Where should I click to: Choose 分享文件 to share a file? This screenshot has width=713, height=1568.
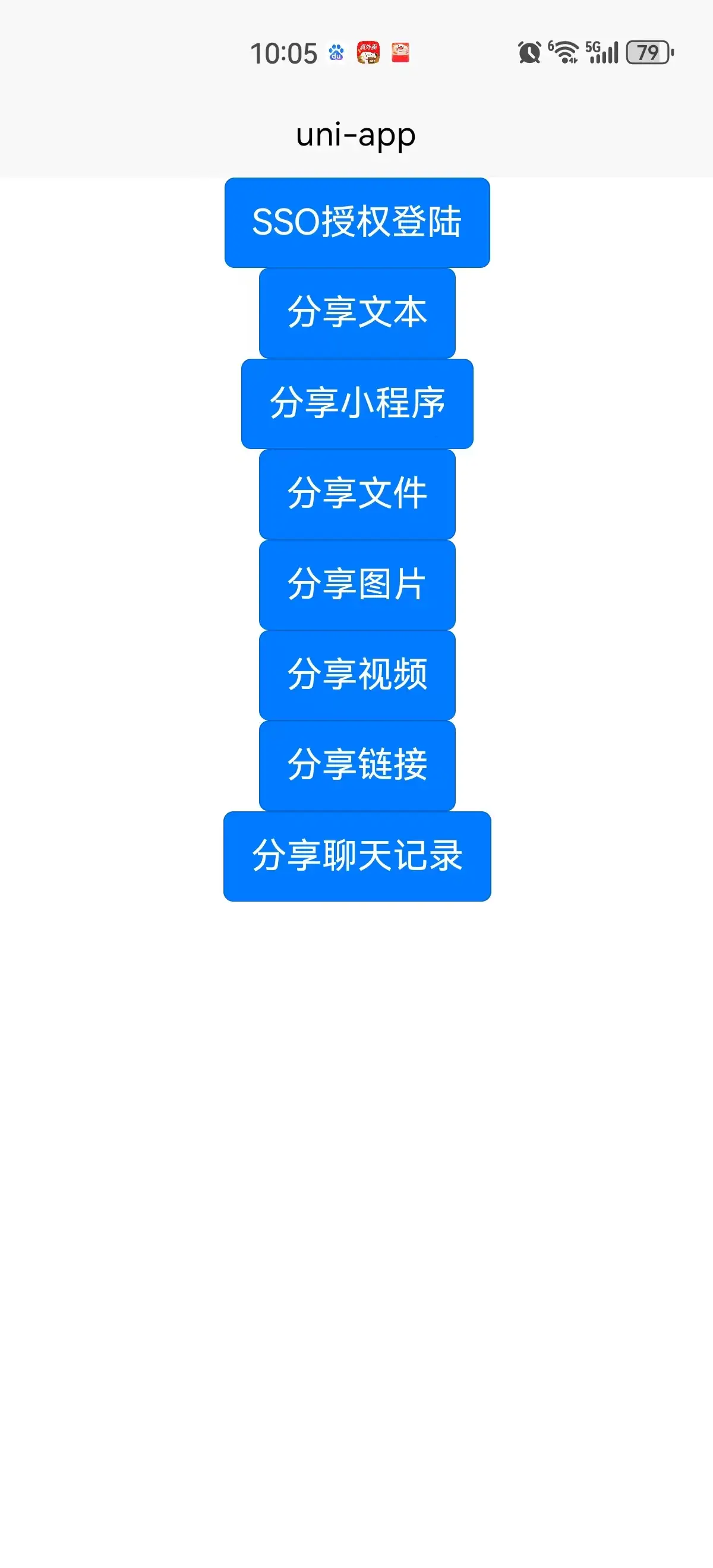(357, 494)
